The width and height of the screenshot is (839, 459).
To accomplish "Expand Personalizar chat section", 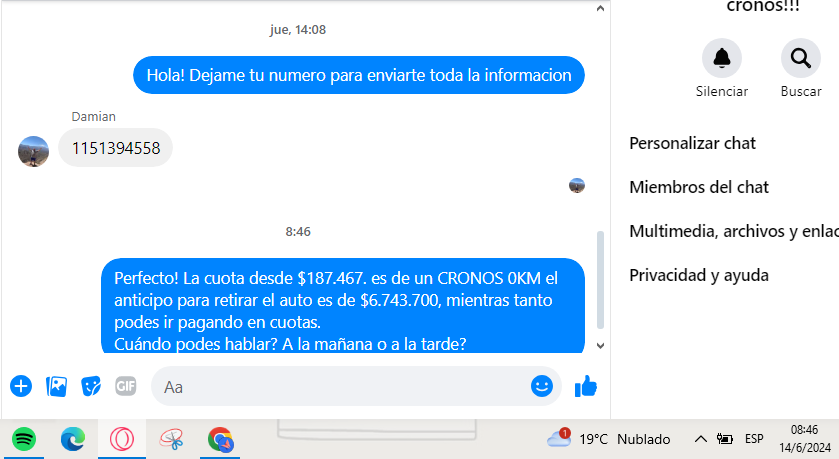I will pyautogui.click(x=692, y=143).
